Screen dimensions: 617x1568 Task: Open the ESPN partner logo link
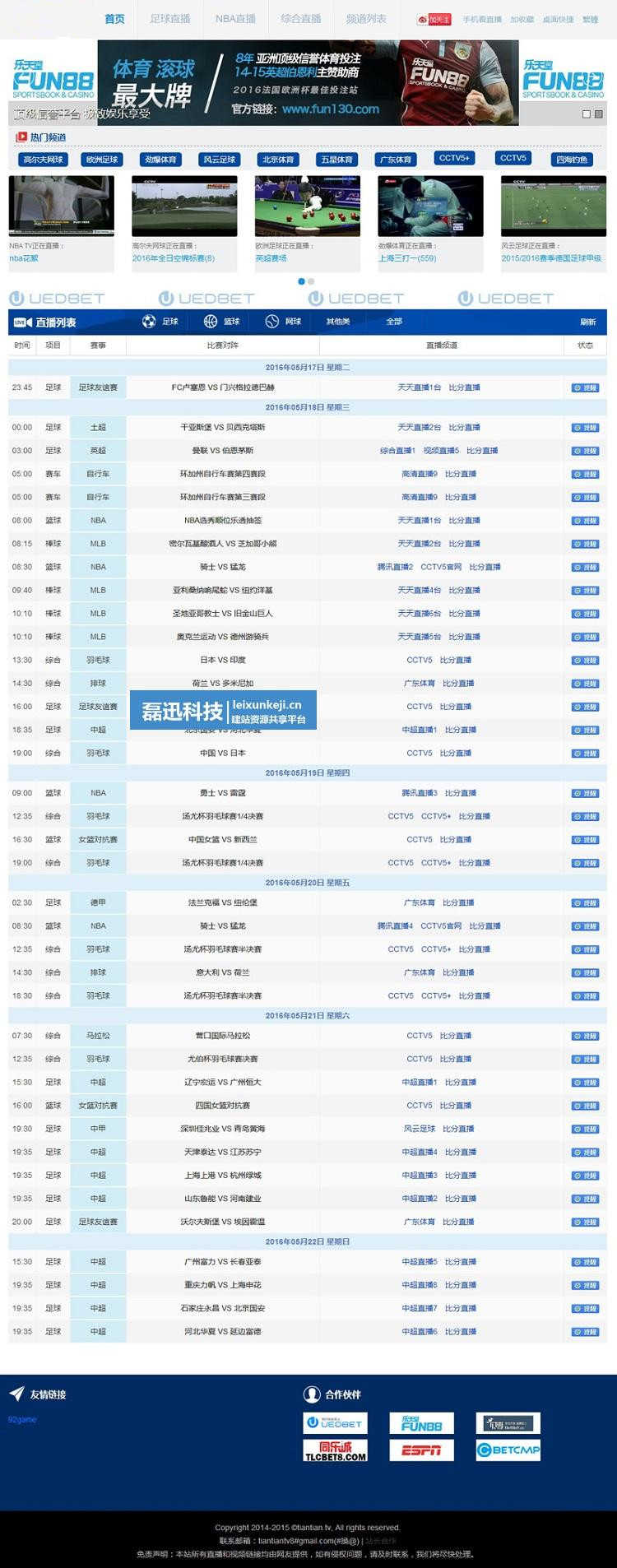click(x=421, y=1450)
